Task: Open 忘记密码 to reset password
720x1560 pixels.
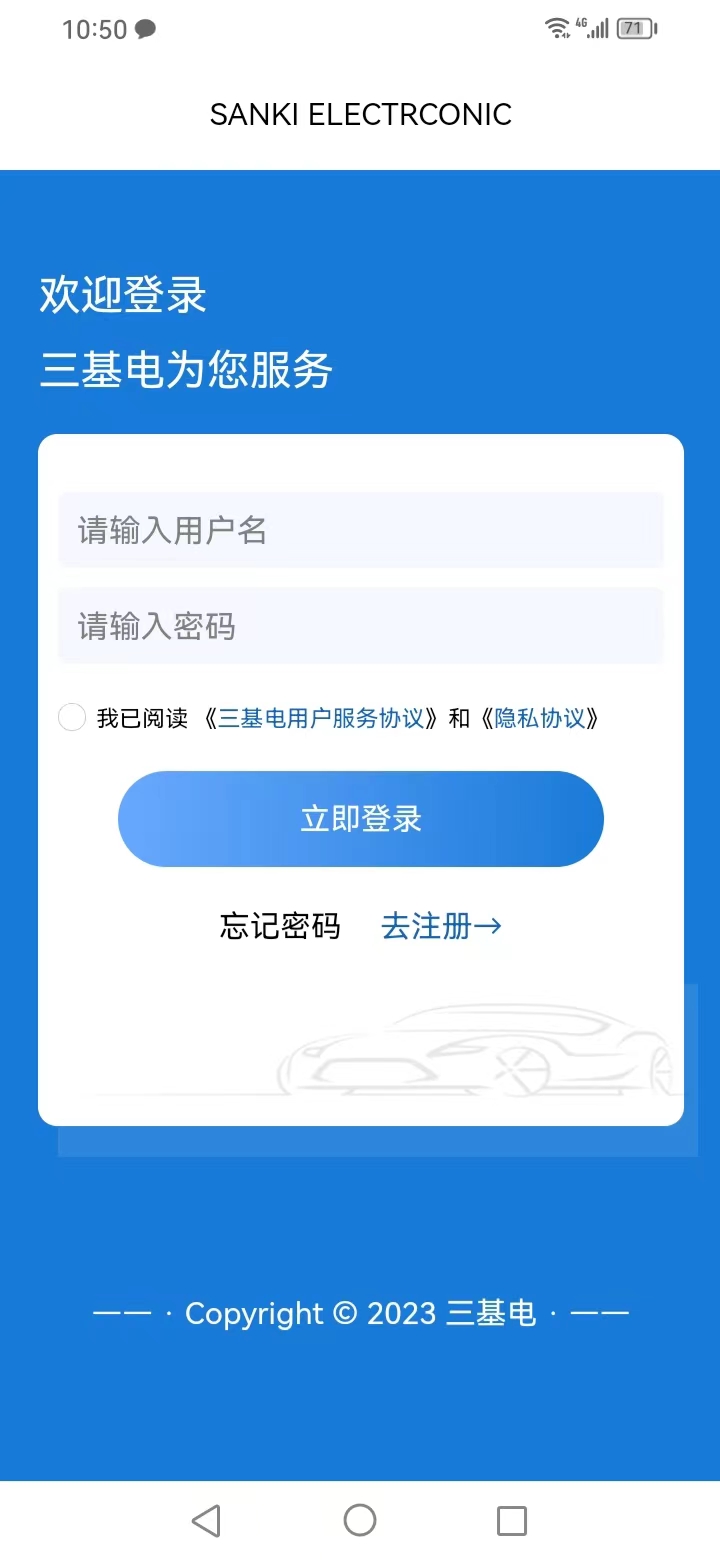Action: click(x=280, y=926)
